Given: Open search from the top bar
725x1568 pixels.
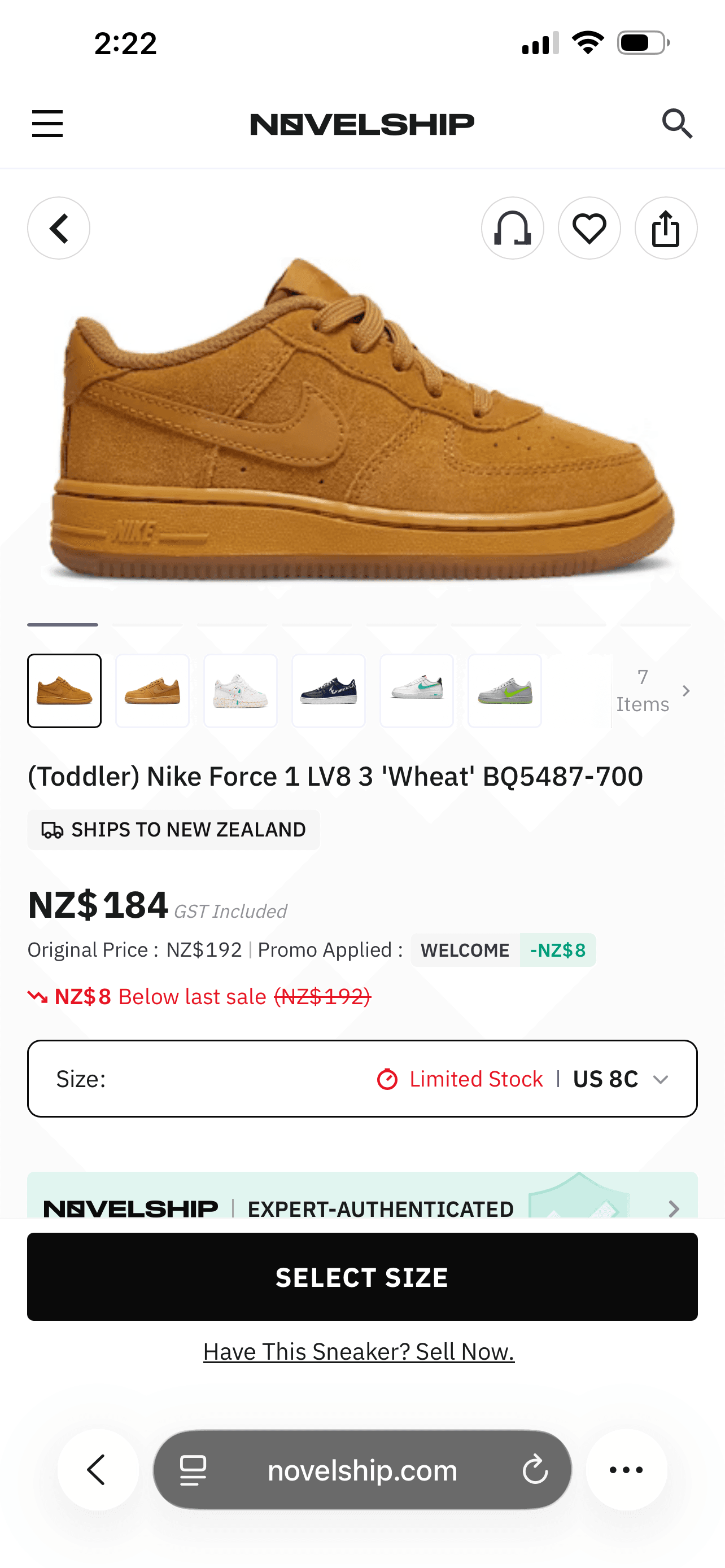Looking at the screenshot, I should pyautogui.click(x=677, y=124).
